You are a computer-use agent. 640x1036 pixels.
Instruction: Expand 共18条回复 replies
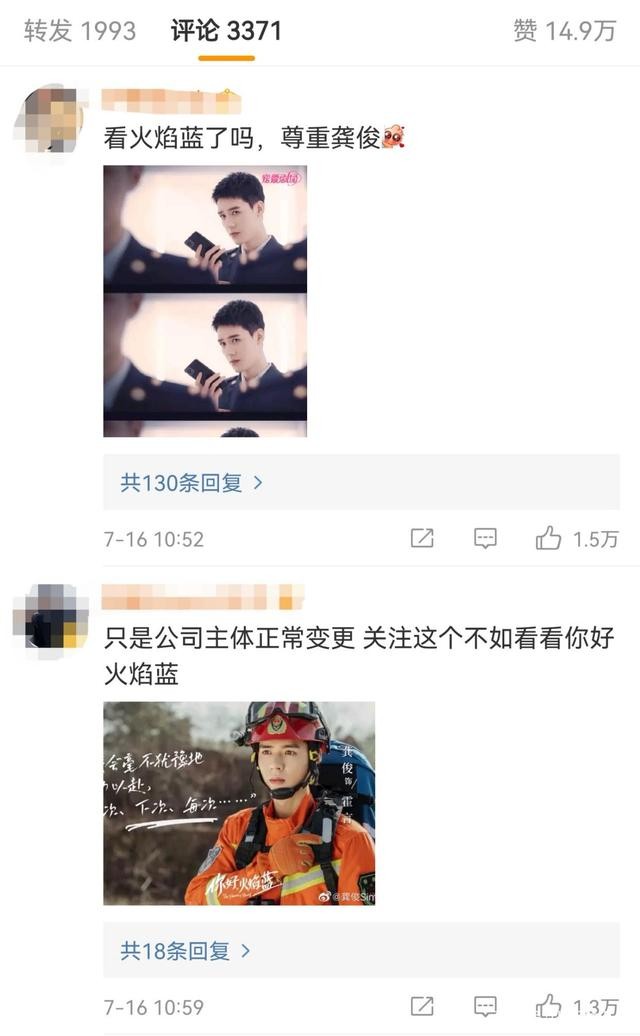(186, 950)
